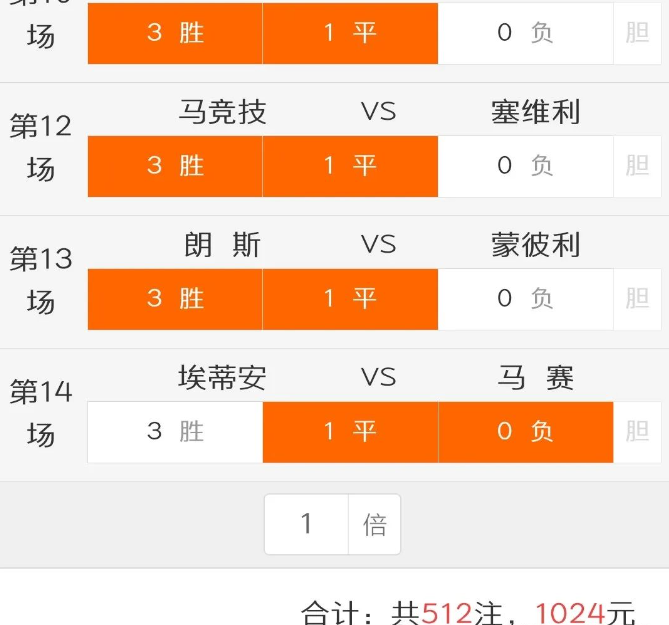This screenshot has width=669, height=625.
Task: Deselect 3 胜 in the topmost partially visible match
Action: coord(175,33)
